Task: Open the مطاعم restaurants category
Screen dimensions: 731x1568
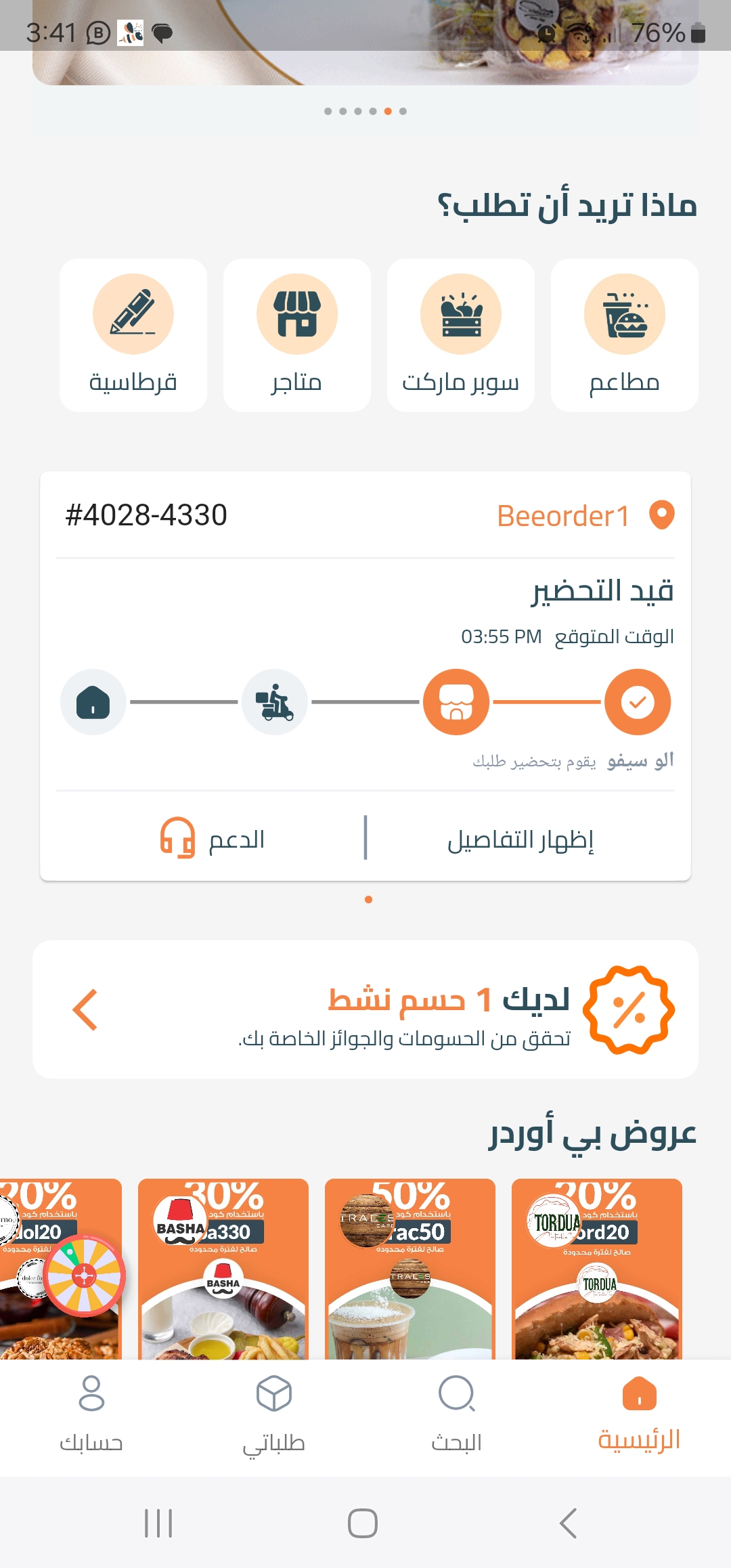Action: click(624, 335)
